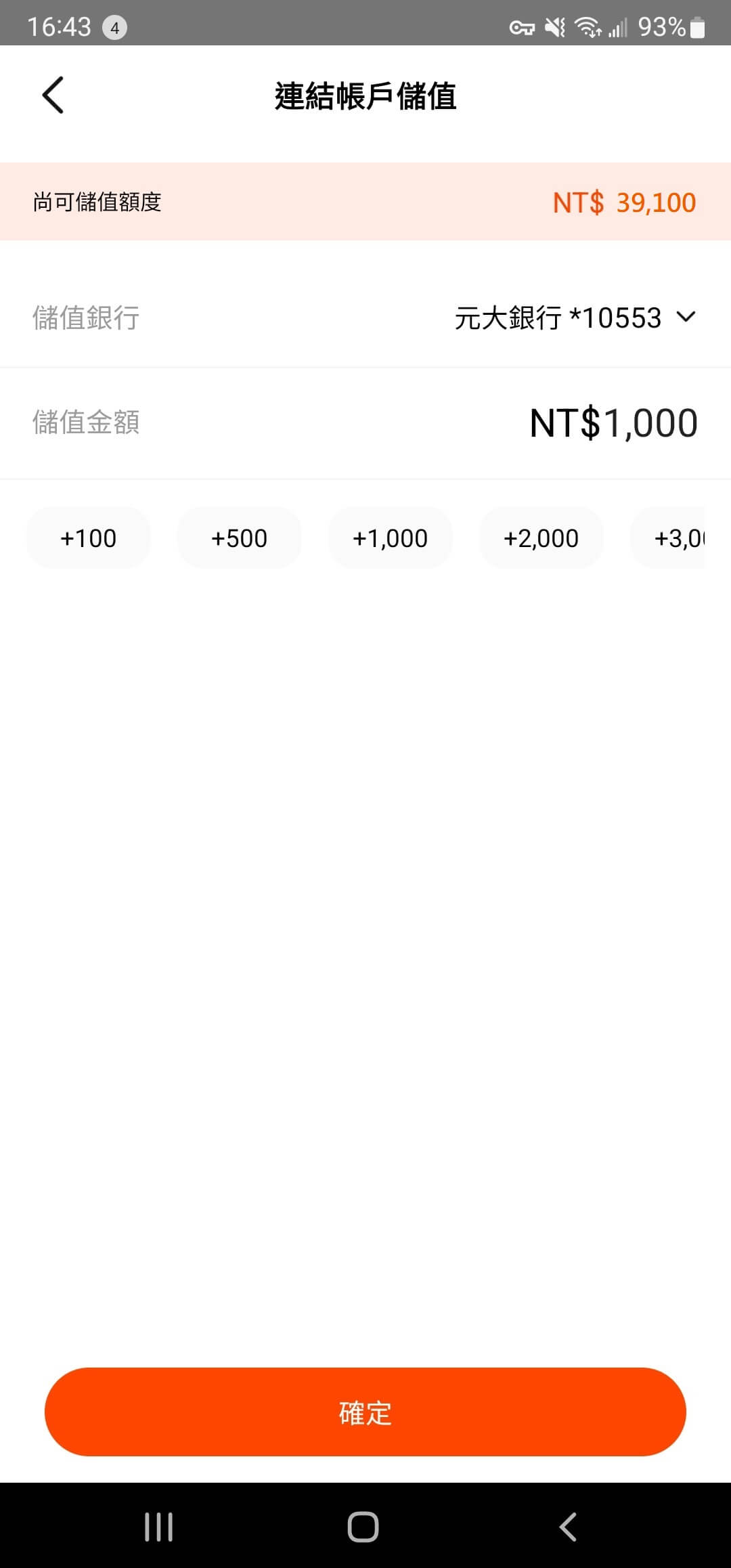Go to the system home screen
The height and width of the screenshot is (1568, 731).
coord(363,1527)
